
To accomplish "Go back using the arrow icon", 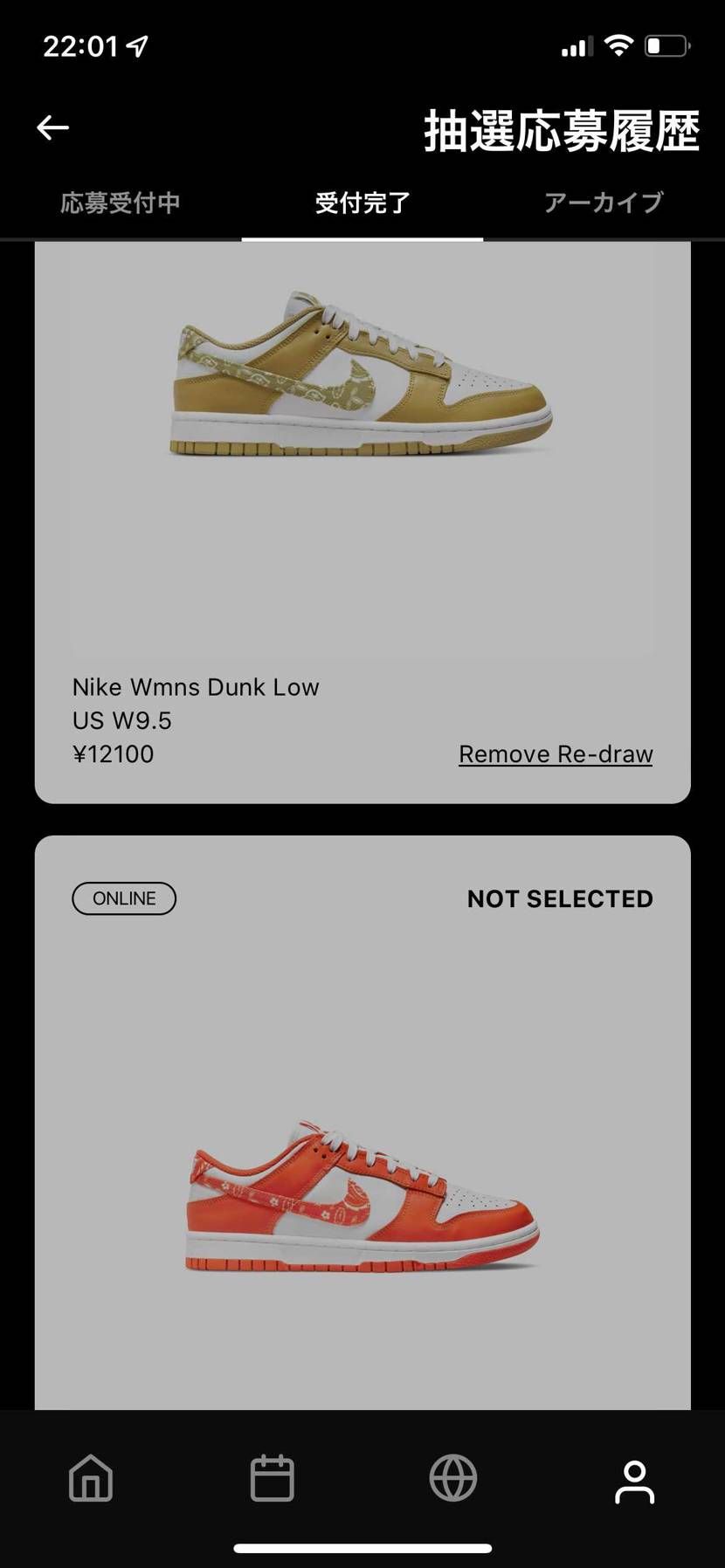I will coord(52,127).
